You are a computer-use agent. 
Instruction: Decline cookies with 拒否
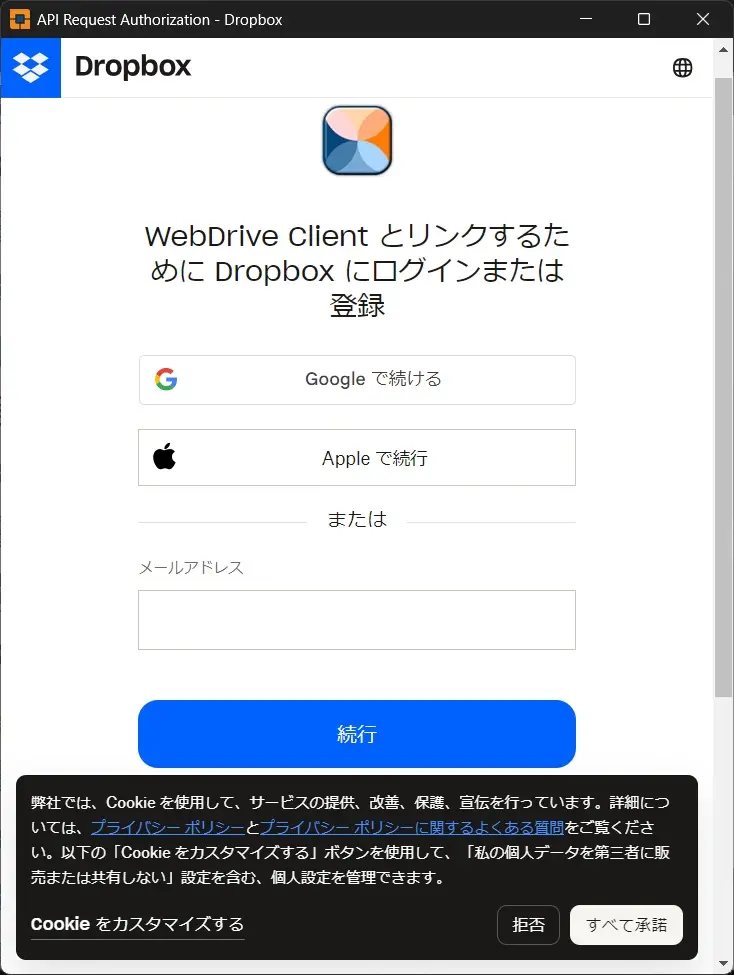(528, 925)
